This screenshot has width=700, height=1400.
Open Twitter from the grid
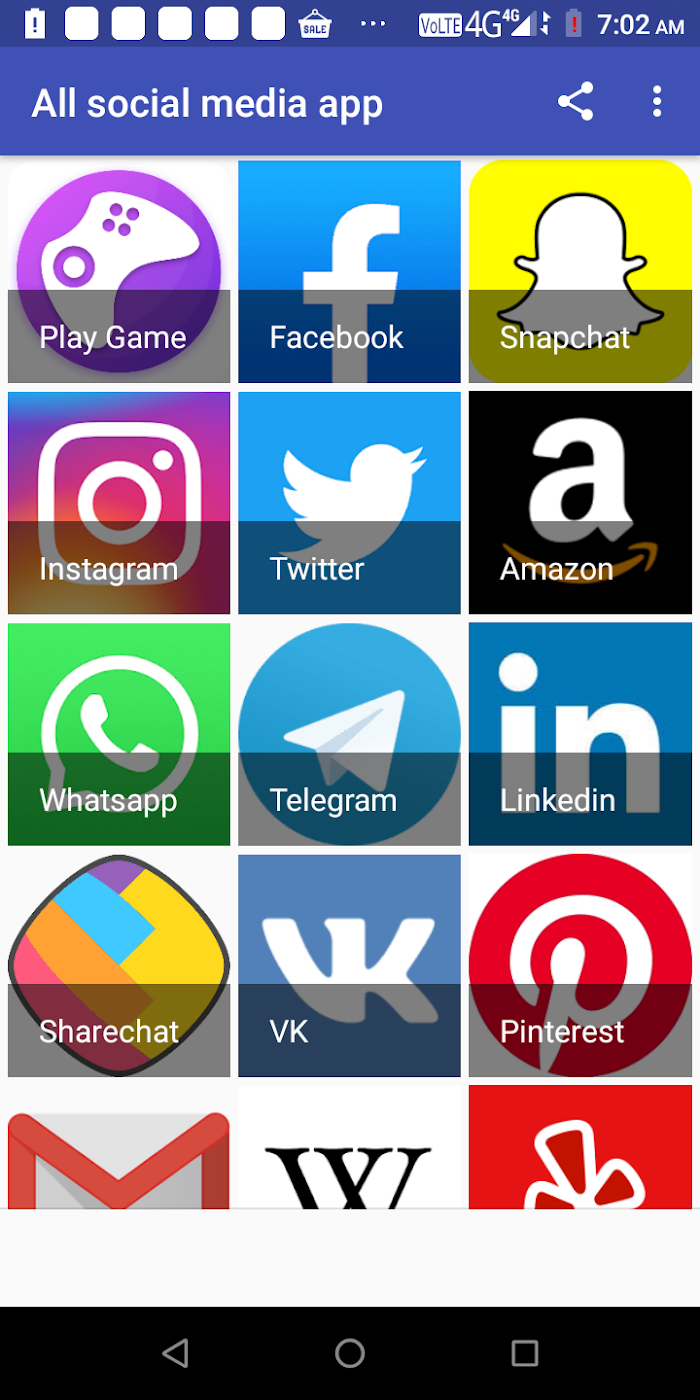pyautogui.click(x=349, y=503)
